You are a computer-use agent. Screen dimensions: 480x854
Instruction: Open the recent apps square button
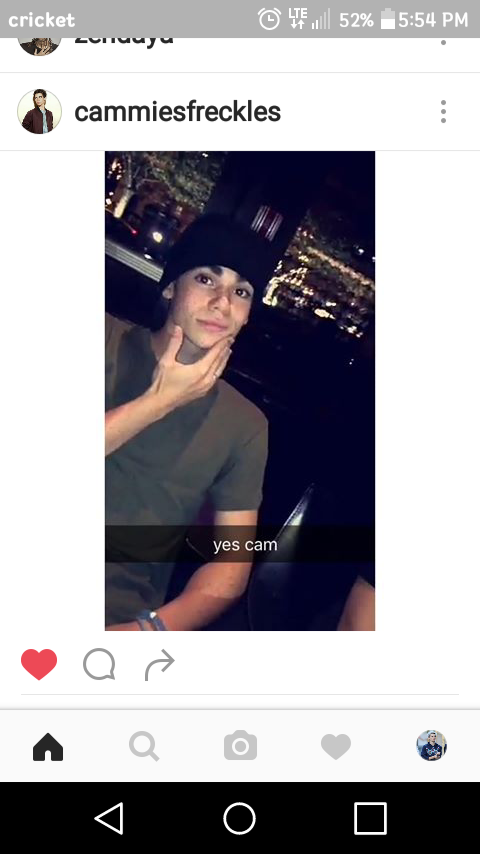pyautogui.click(x=370, y=818)
